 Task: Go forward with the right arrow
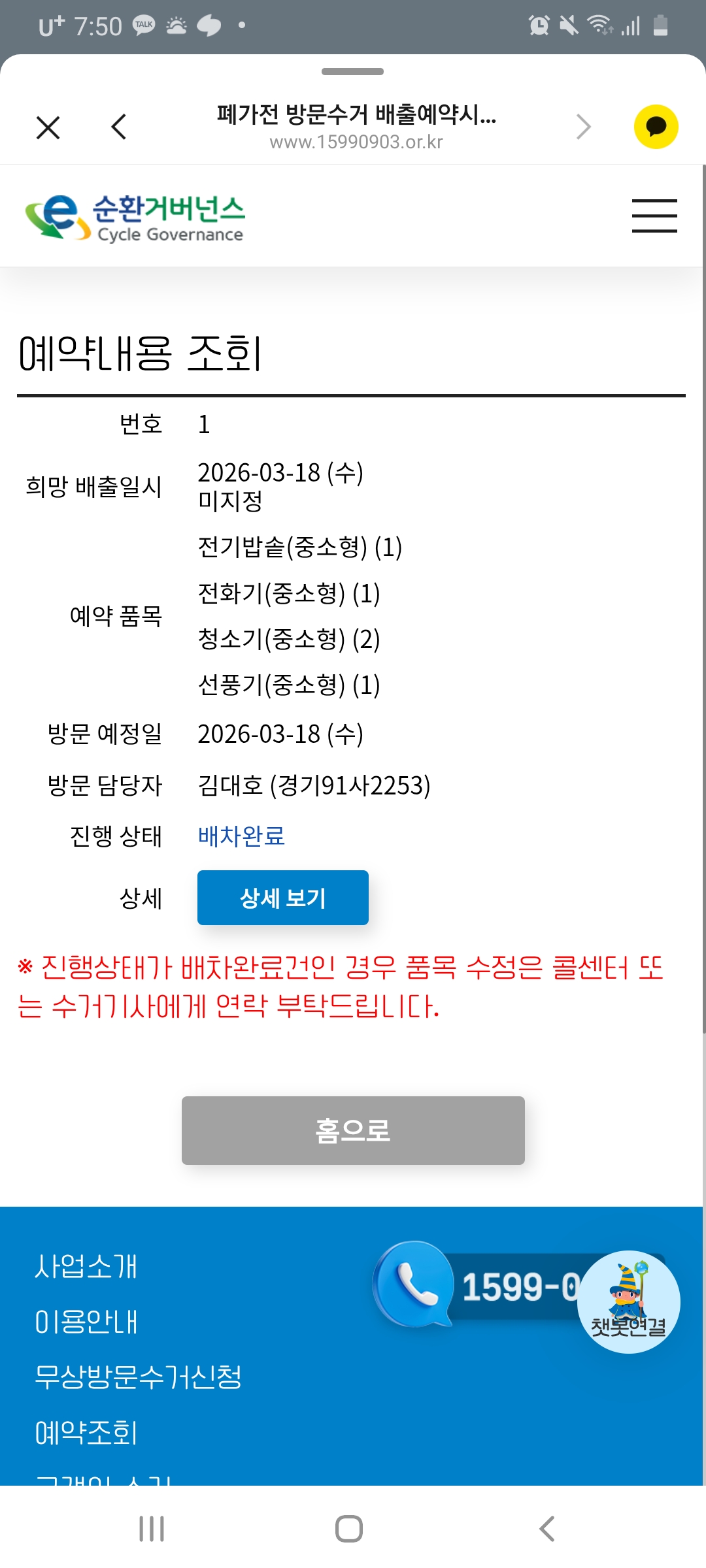[x=583, y=127]
